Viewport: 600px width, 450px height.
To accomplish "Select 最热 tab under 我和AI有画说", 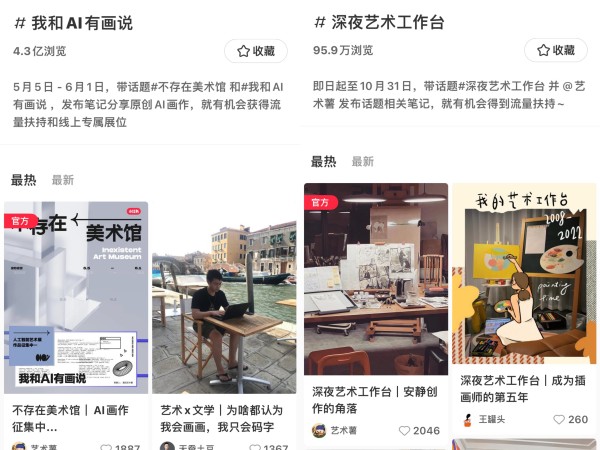I will (23, 180).
